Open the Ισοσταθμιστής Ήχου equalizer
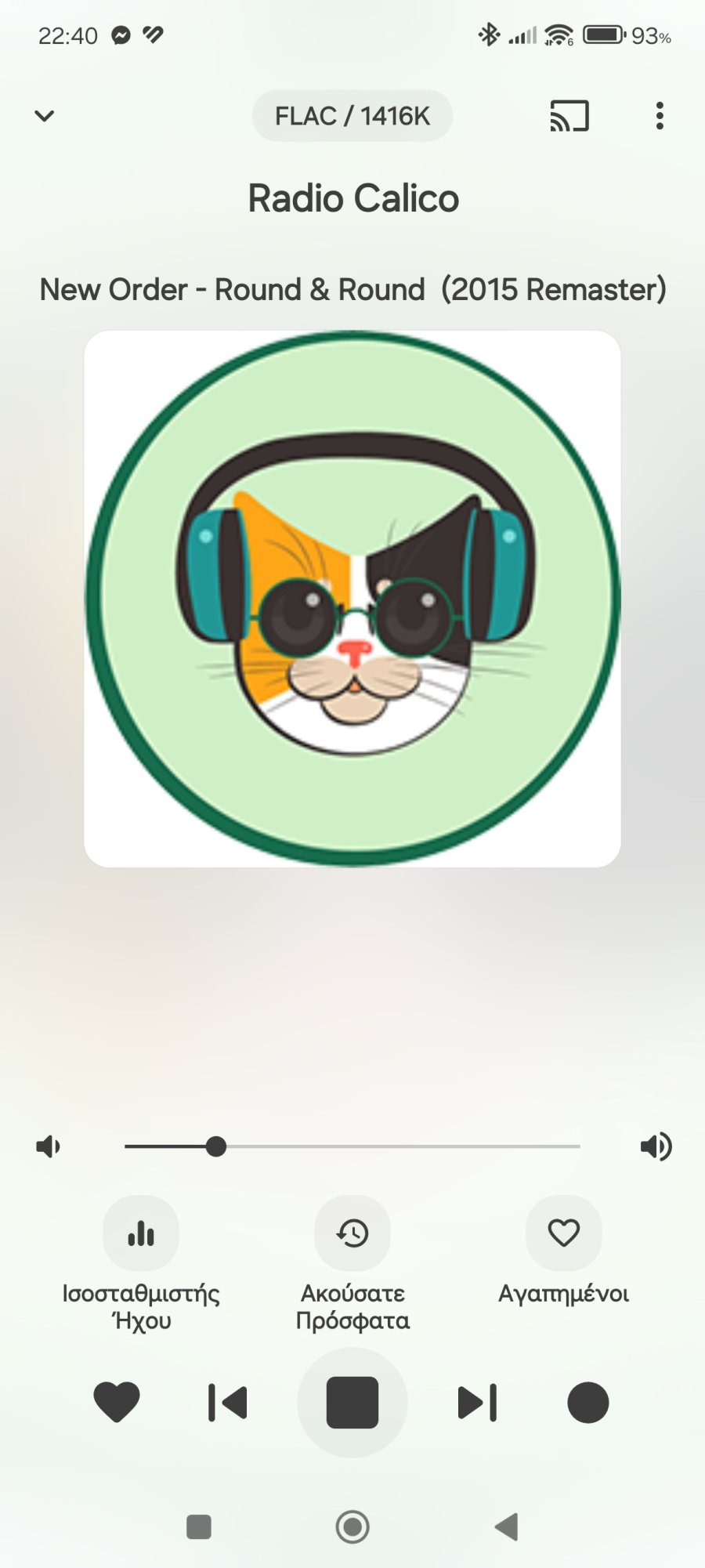The width and height of the screenshot is (705, 1568). pyautogui.click(x=141, y=1233)
